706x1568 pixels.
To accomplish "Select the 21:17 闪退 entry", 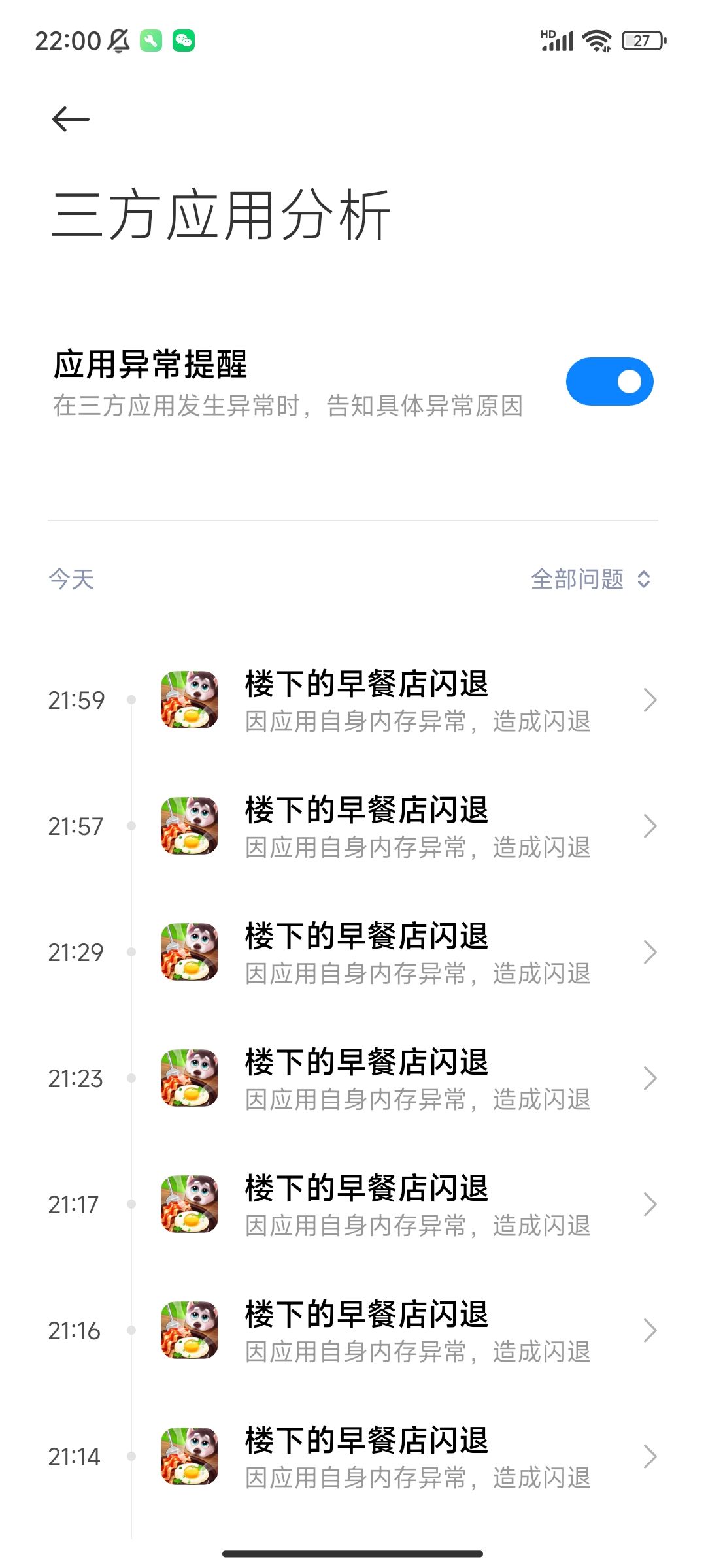I will pyautogui.click(x=353, y=1205).
